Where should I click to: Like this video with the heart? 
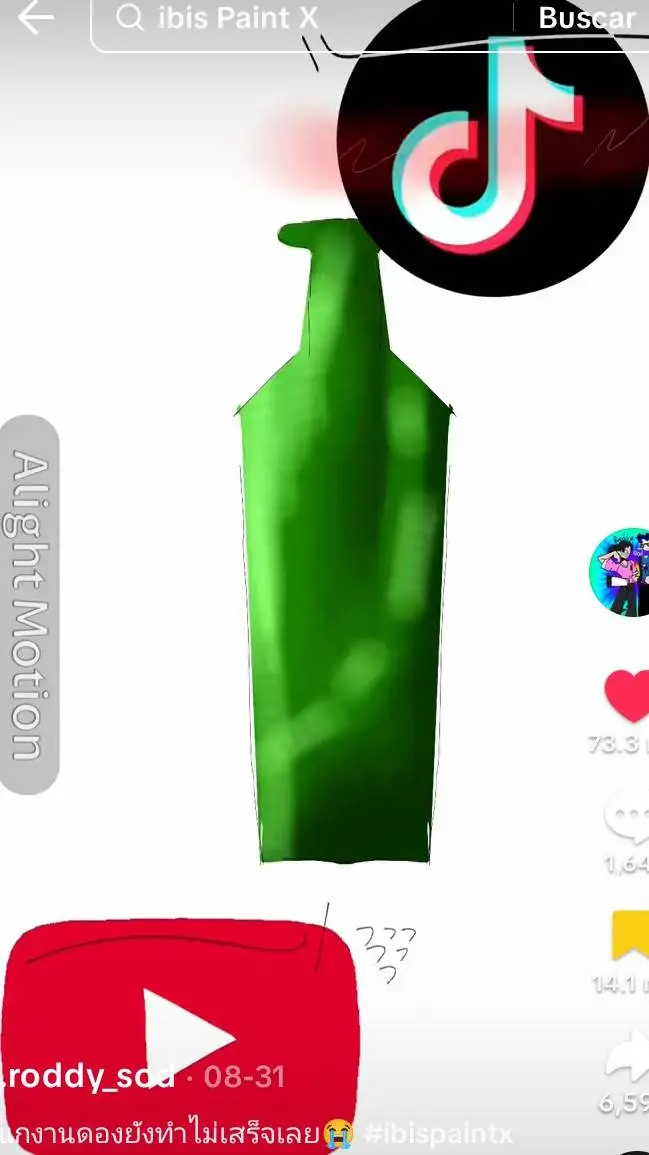[628, 697]
